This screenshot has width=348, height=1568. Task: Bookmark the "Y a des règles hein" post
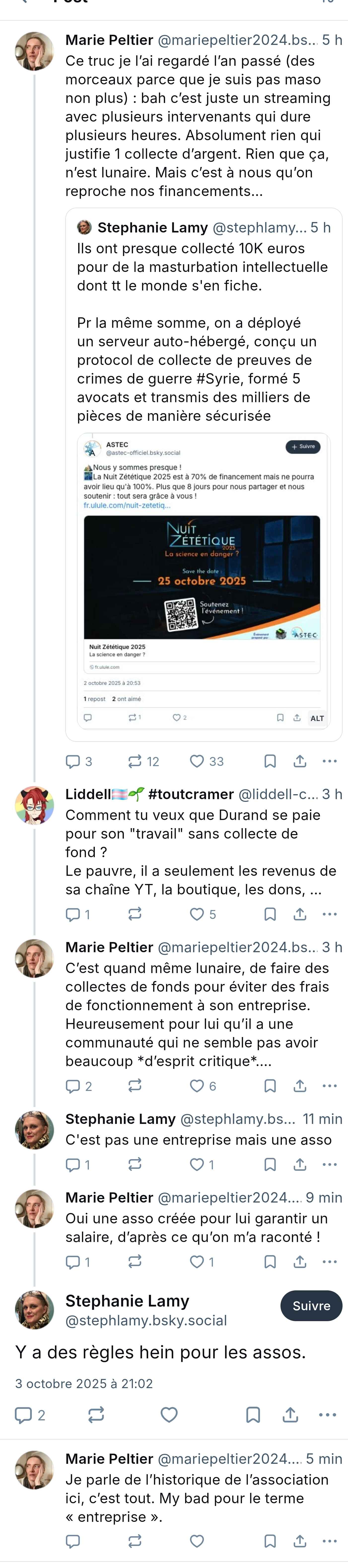(x=253, y=1415)
